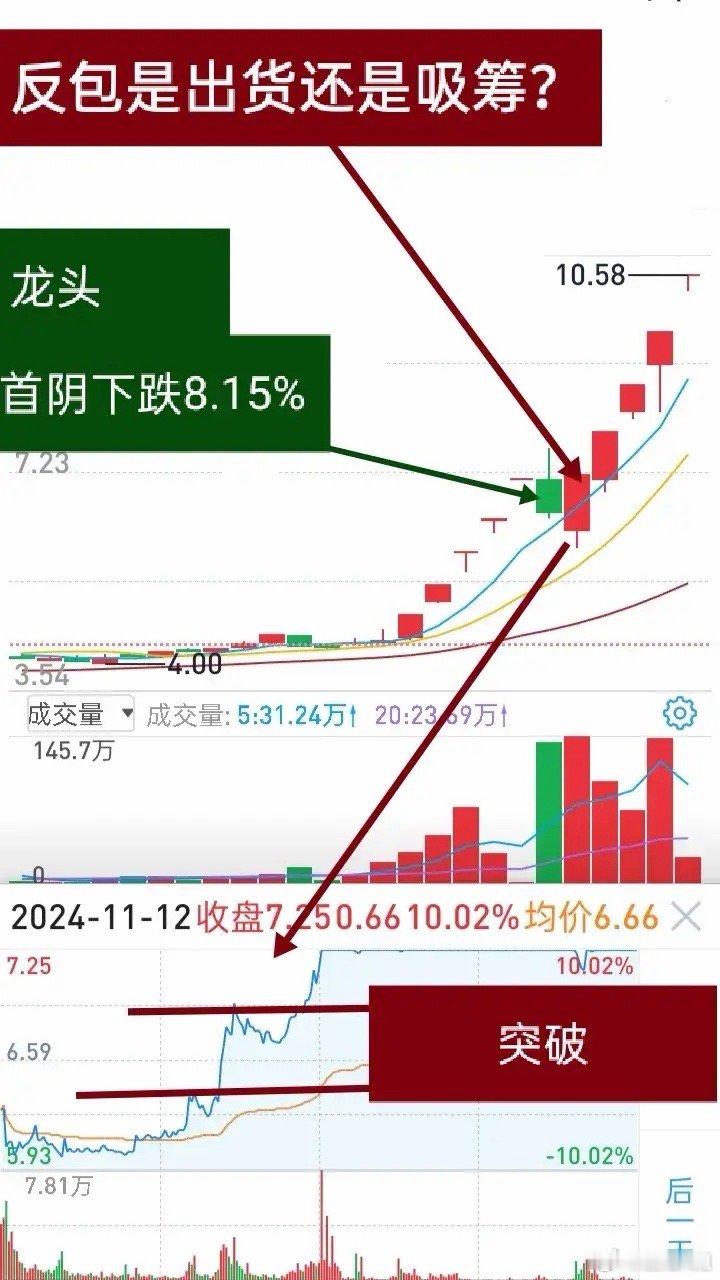Tap the green candlestick near the annotation arrow
Viewport: 720px width, 1280px height.
[548, 495]
